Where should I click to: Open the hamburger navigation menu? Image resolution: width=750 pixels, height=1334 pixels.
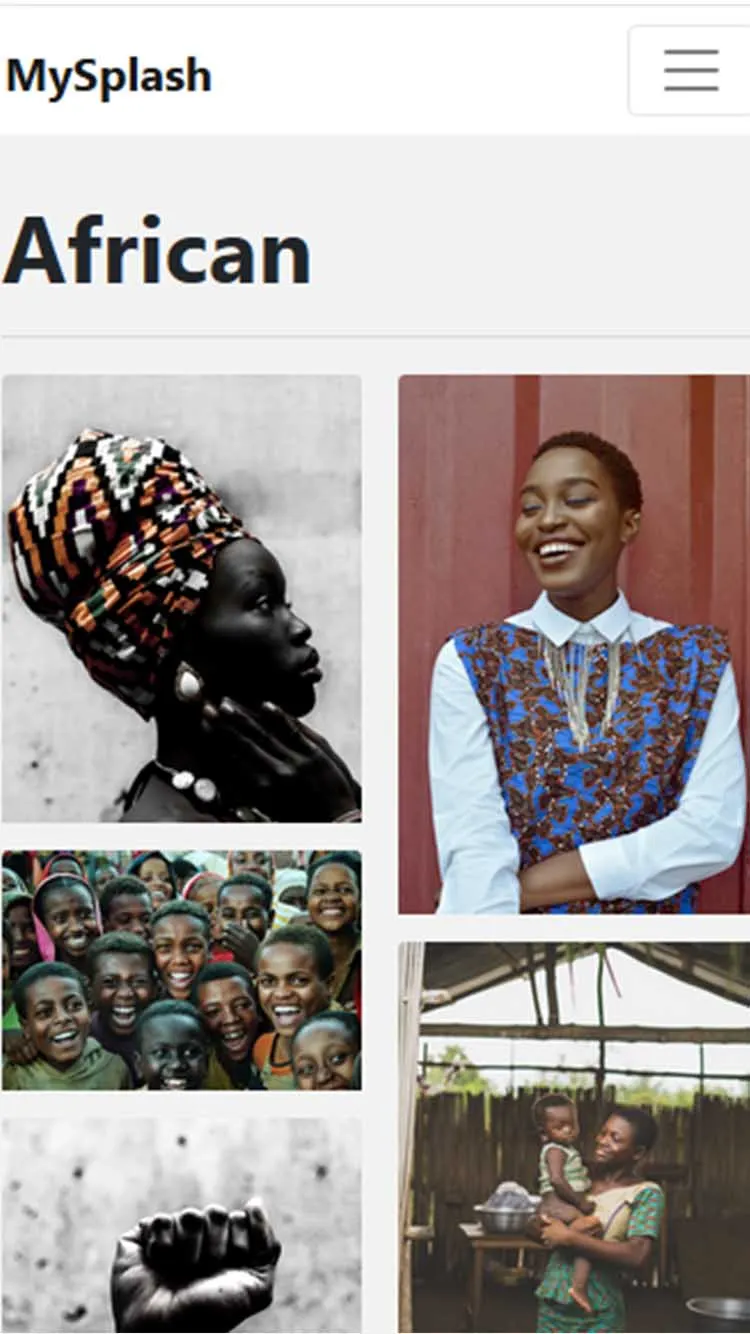(x=690, y=71)
